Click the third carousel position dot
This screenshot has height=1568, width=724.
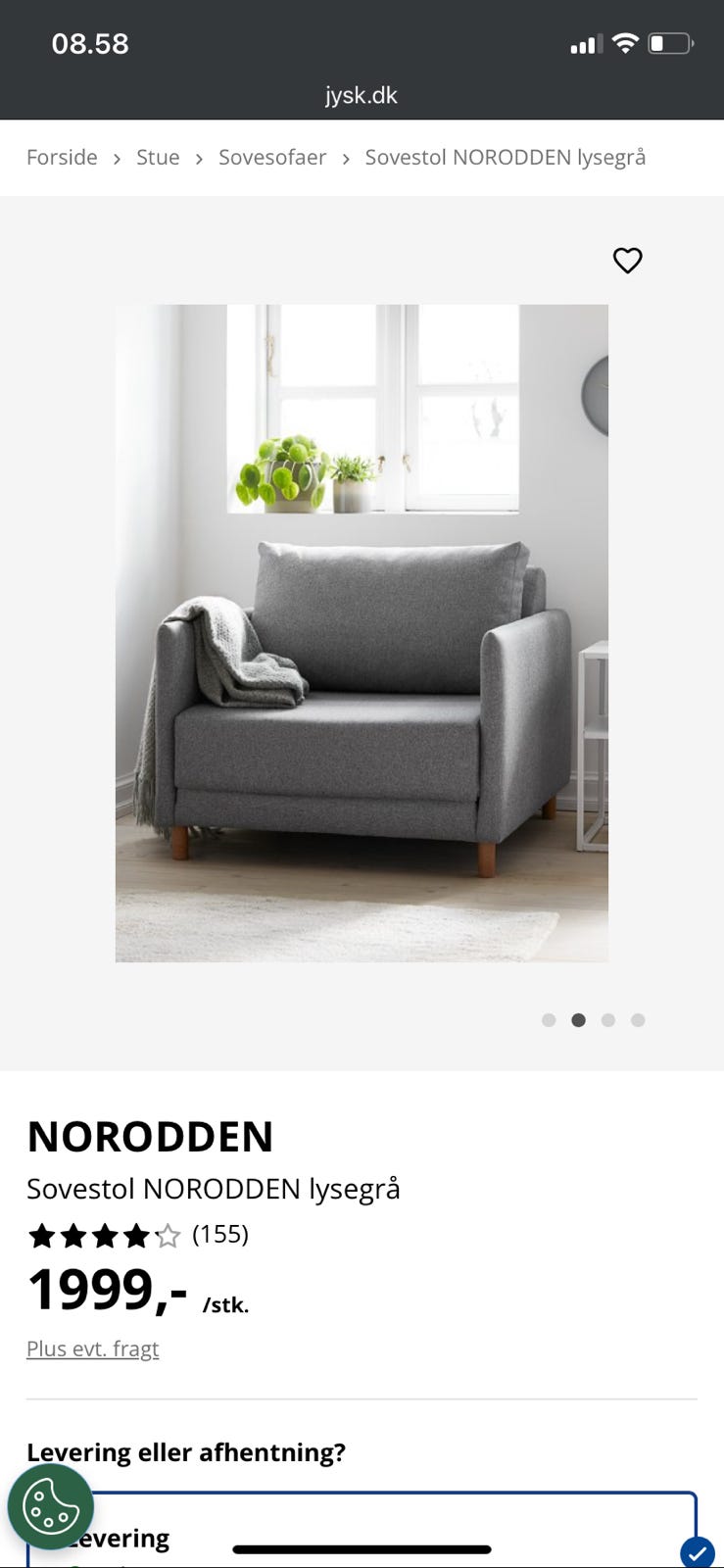[608, 1019]
